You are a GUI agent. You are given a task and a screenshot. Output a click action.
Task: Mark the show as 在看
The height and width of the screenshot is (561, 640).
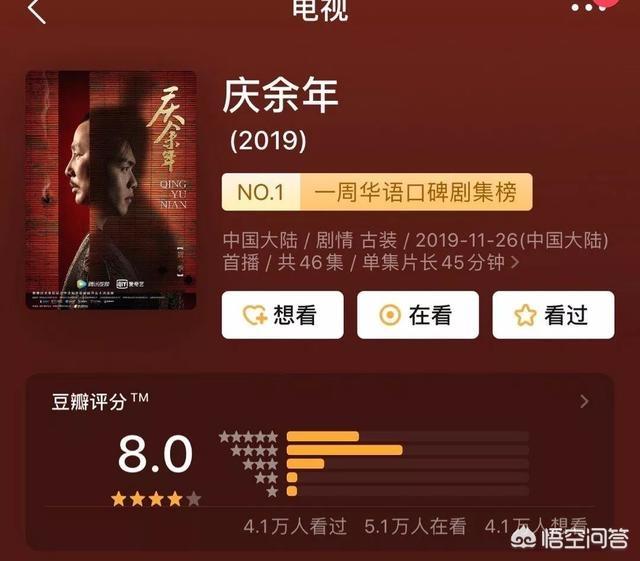tap(418, 316)
